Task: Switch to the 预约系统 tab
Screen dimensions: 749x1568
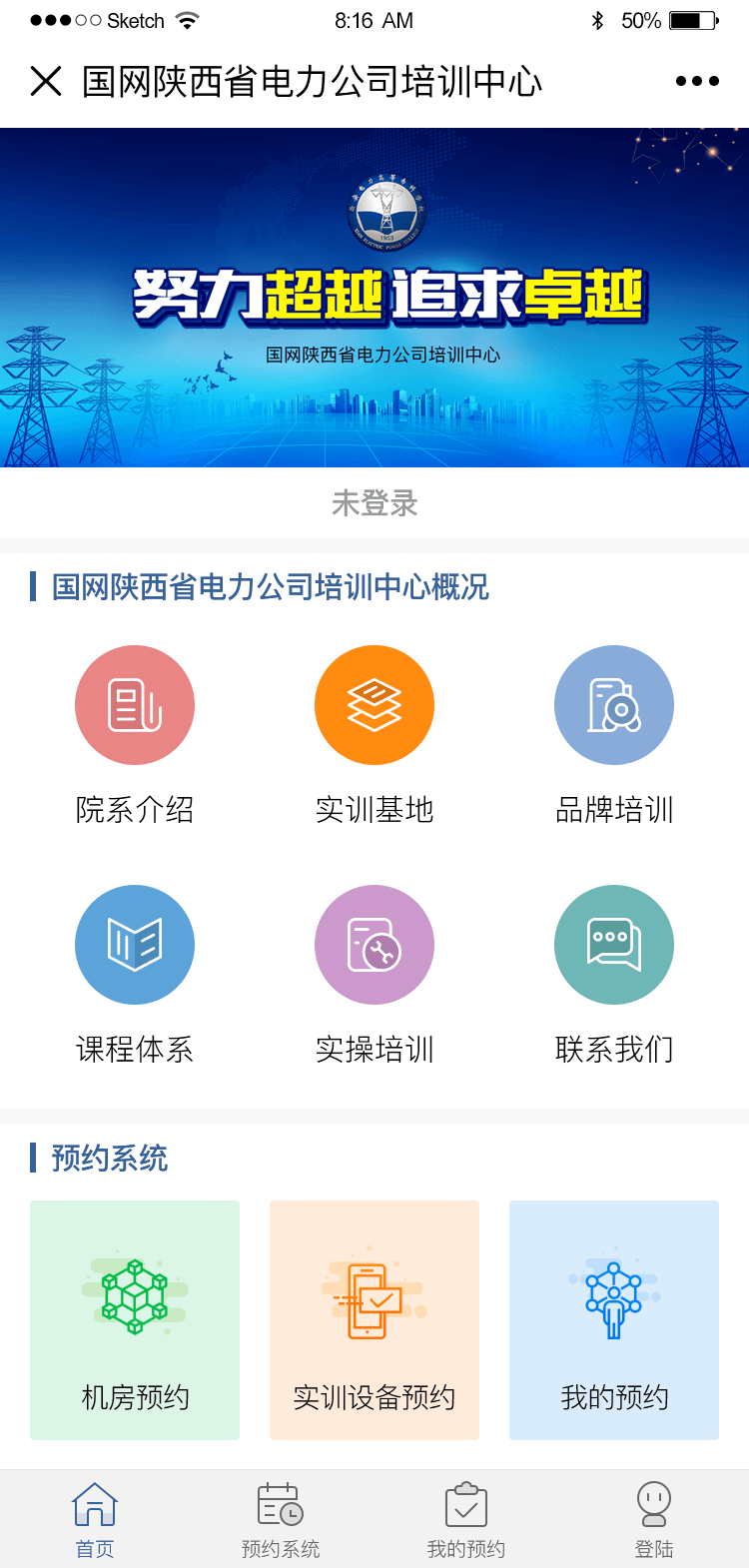Action: coord(281,1519)
